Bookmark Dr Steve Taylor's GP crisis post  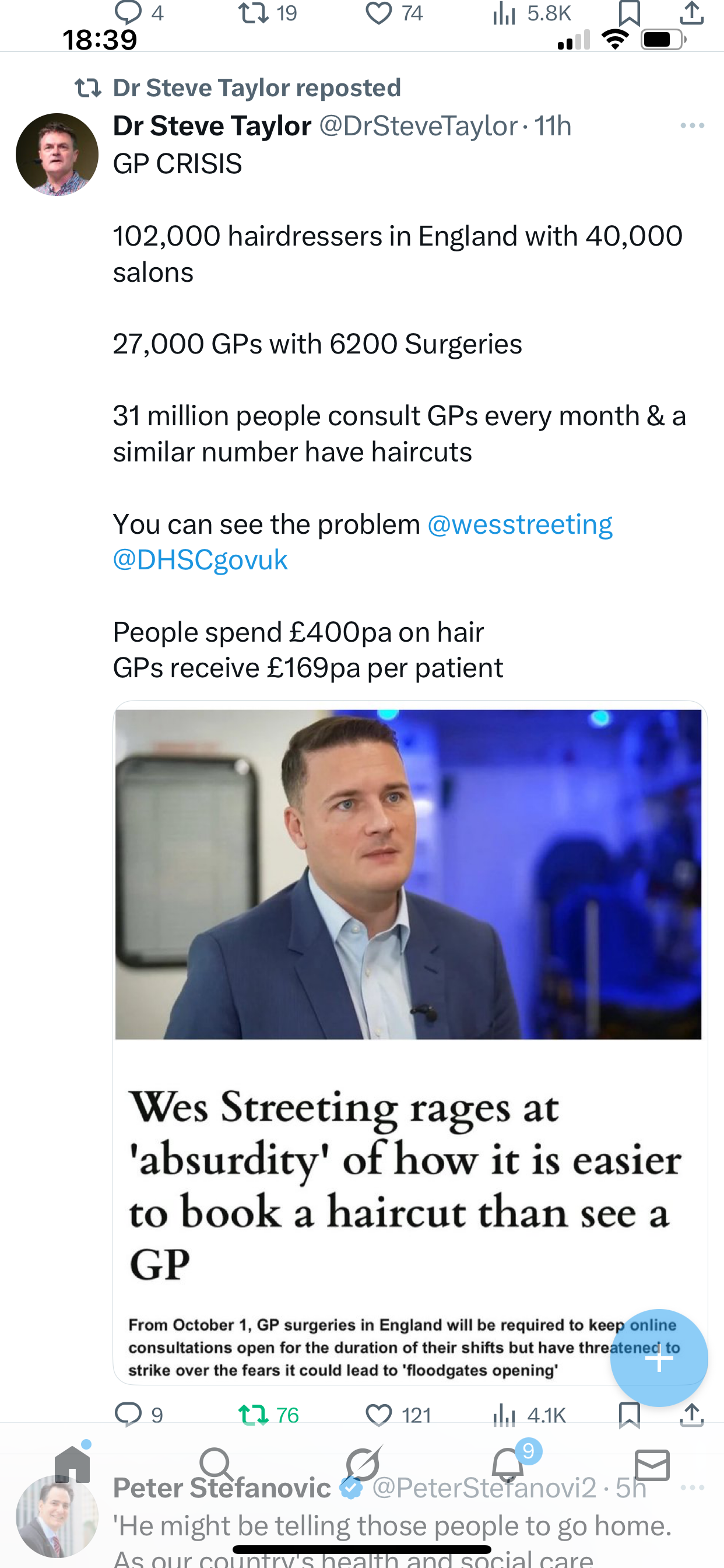tap(629, 1414)
